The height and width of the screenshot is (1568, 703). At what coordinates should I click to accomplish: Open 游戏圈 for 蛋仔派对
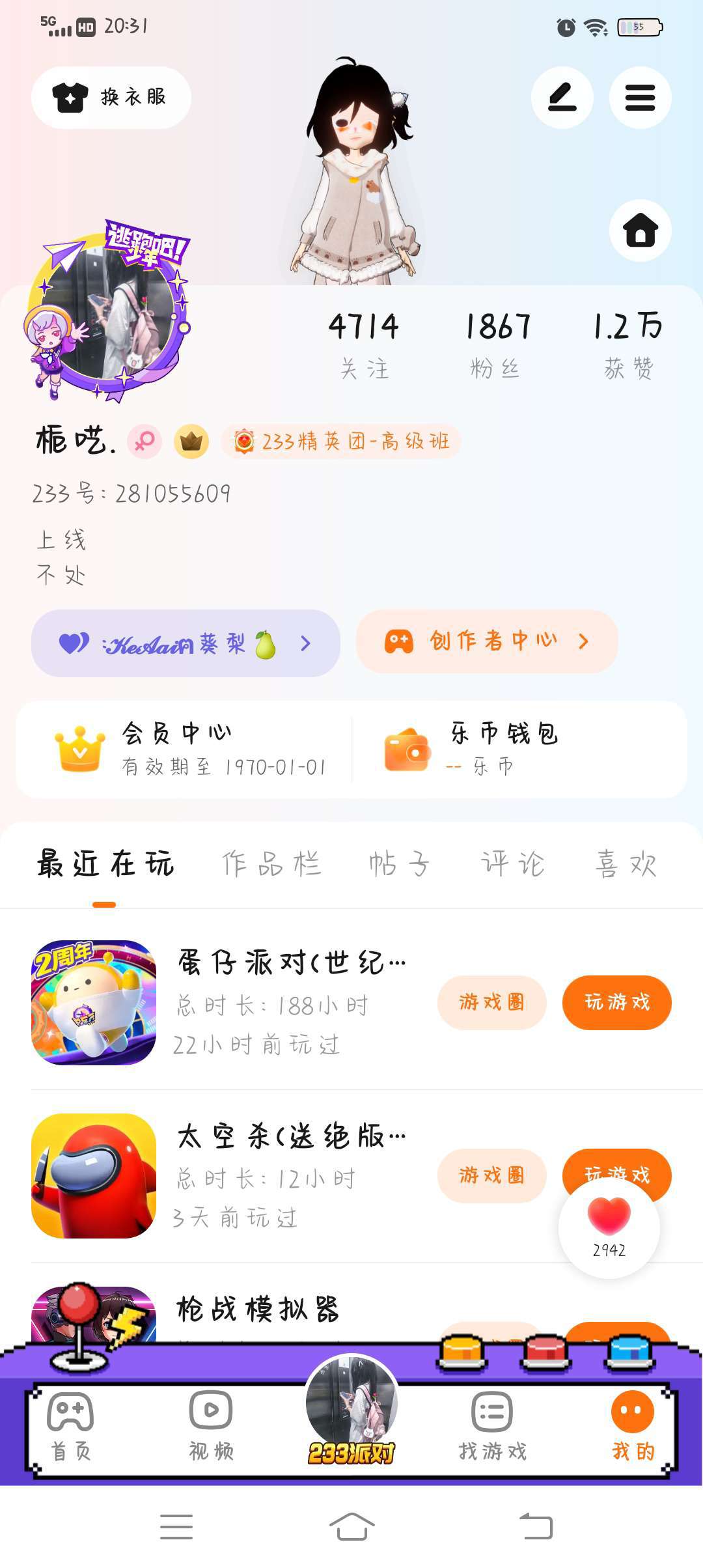491,1002
